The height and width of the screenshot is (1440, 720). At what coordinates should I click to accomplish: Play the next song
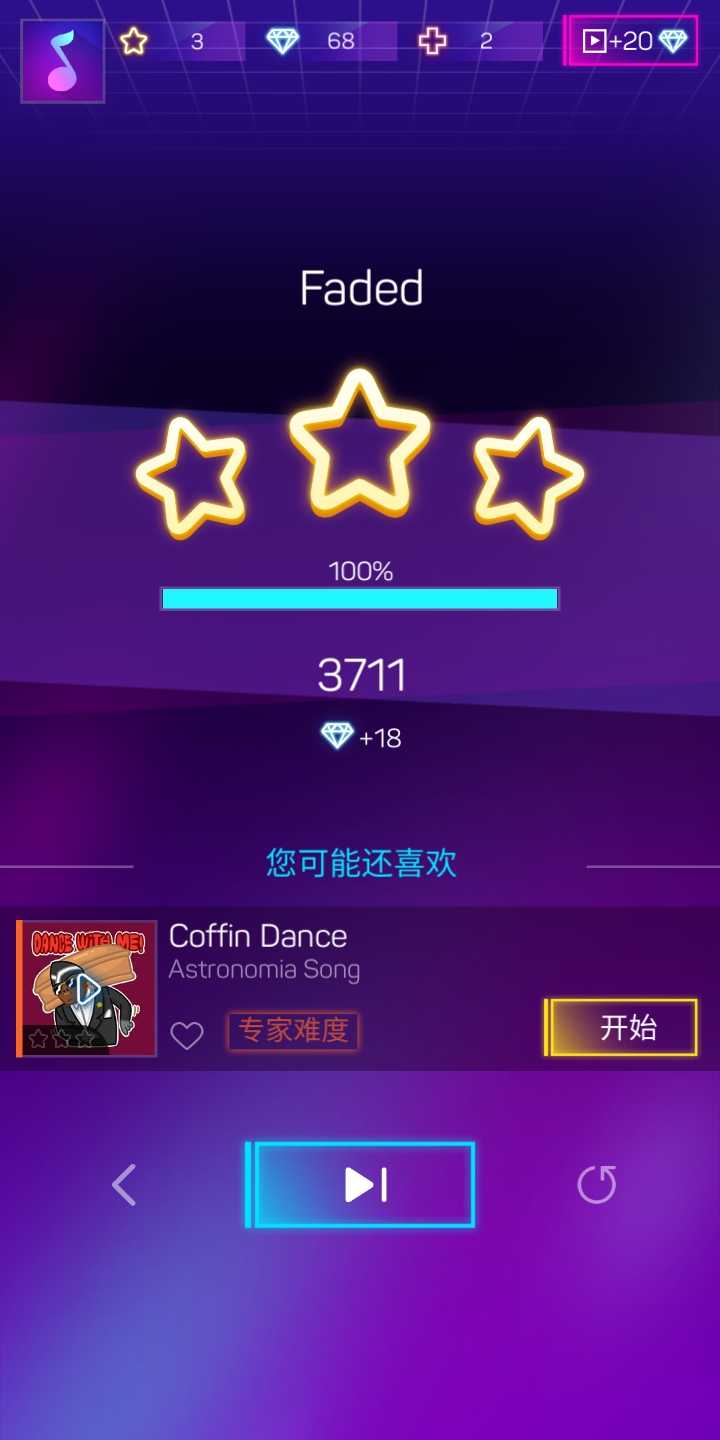364,1185
